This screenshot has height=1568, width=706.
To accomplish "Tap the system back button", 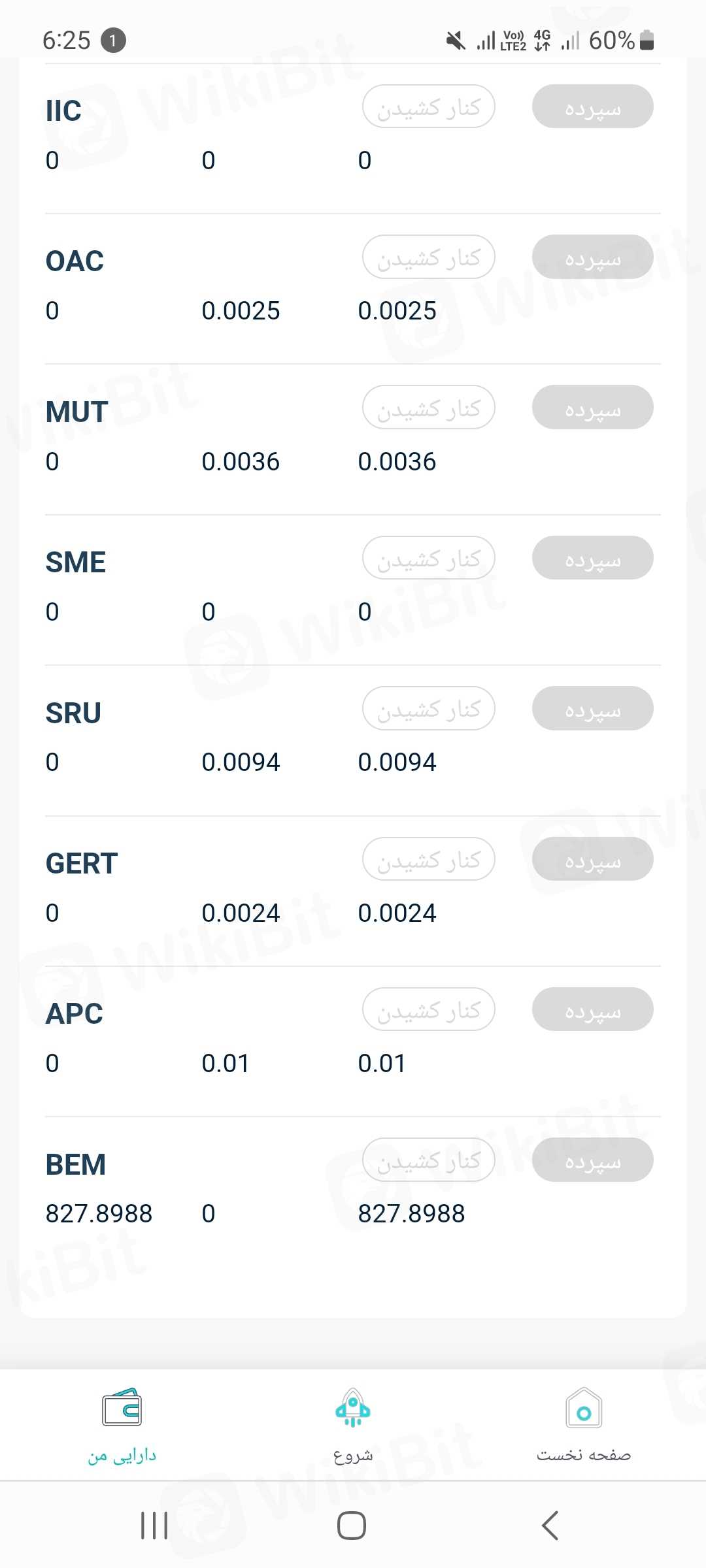I will point(550,1526).
